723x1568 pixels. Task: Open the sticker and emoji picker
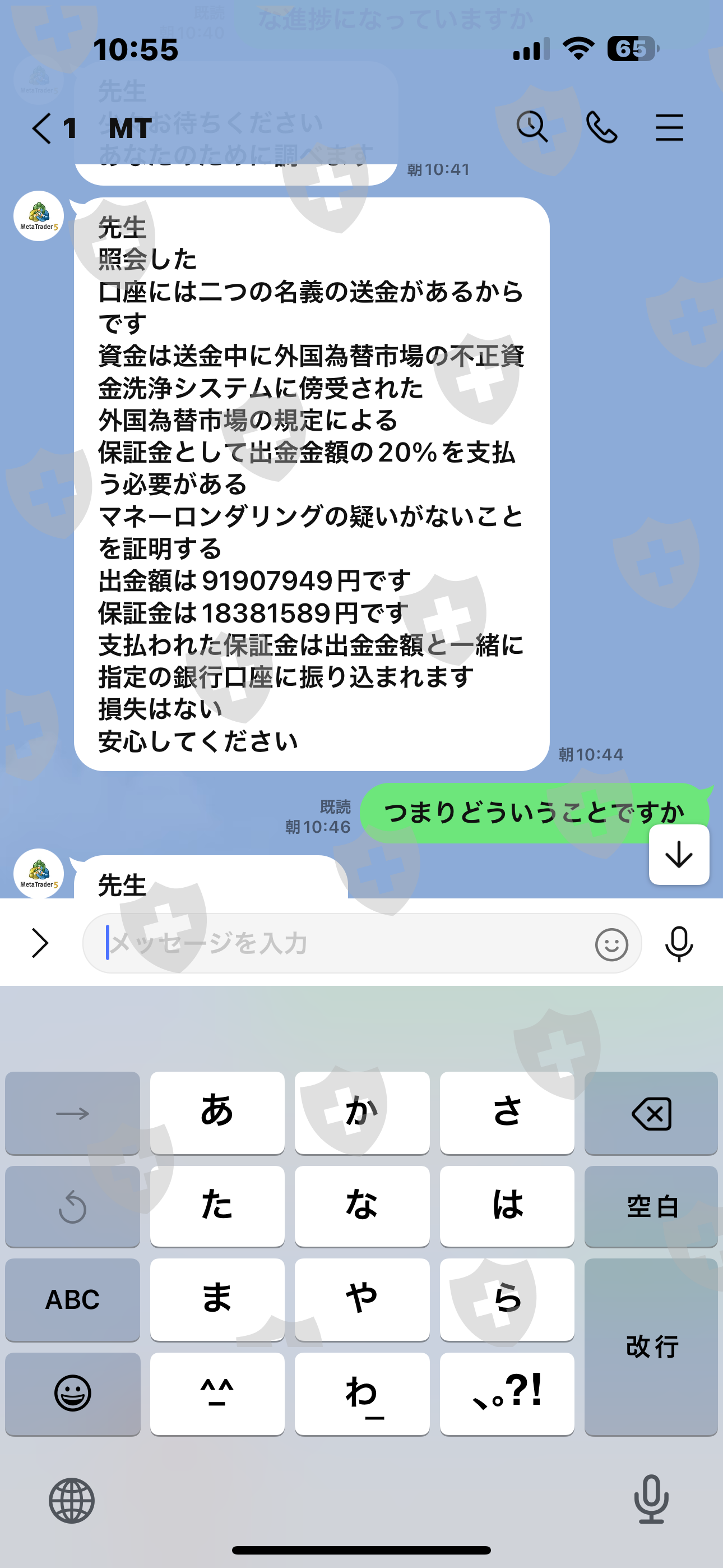611,944
